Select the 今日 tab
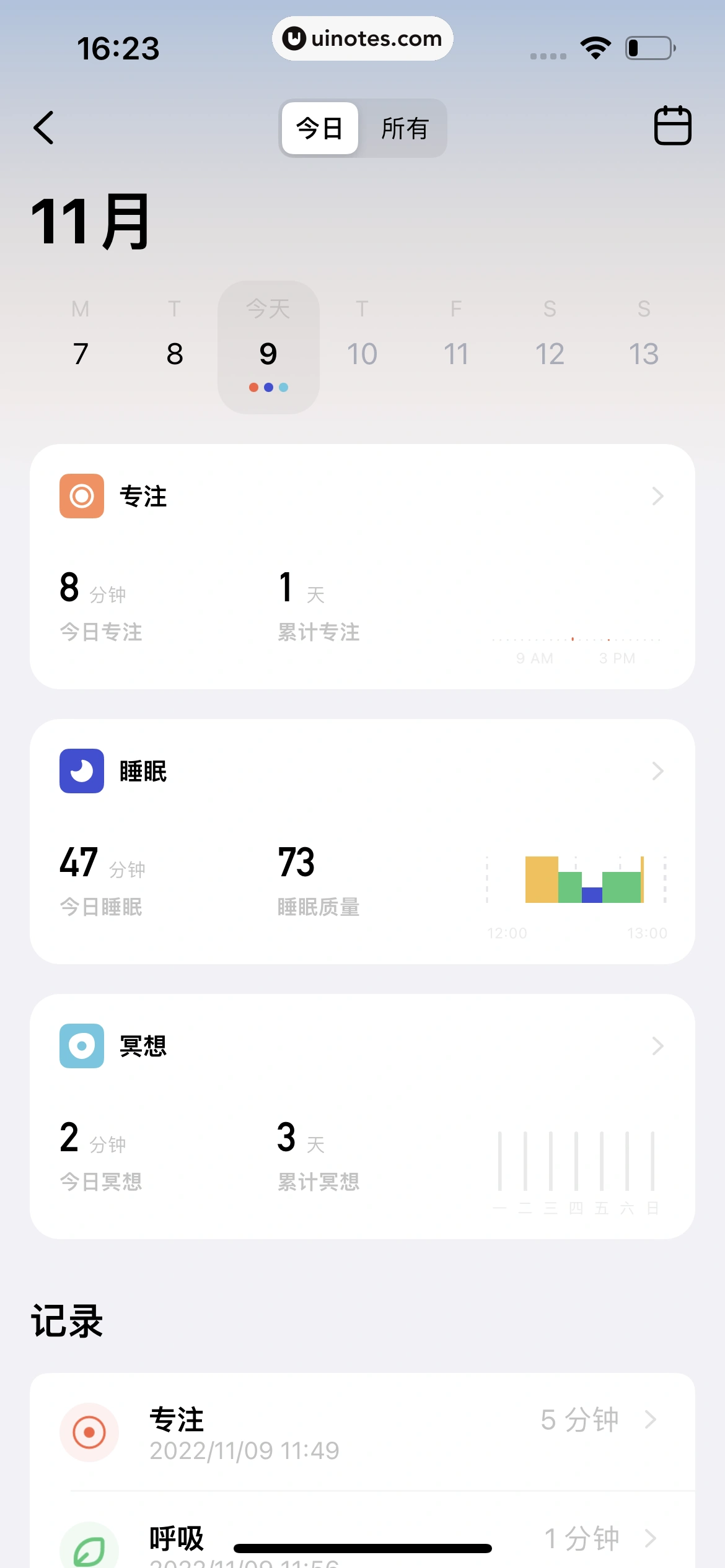Screen dimensions: 725x1568 point(320,128)
